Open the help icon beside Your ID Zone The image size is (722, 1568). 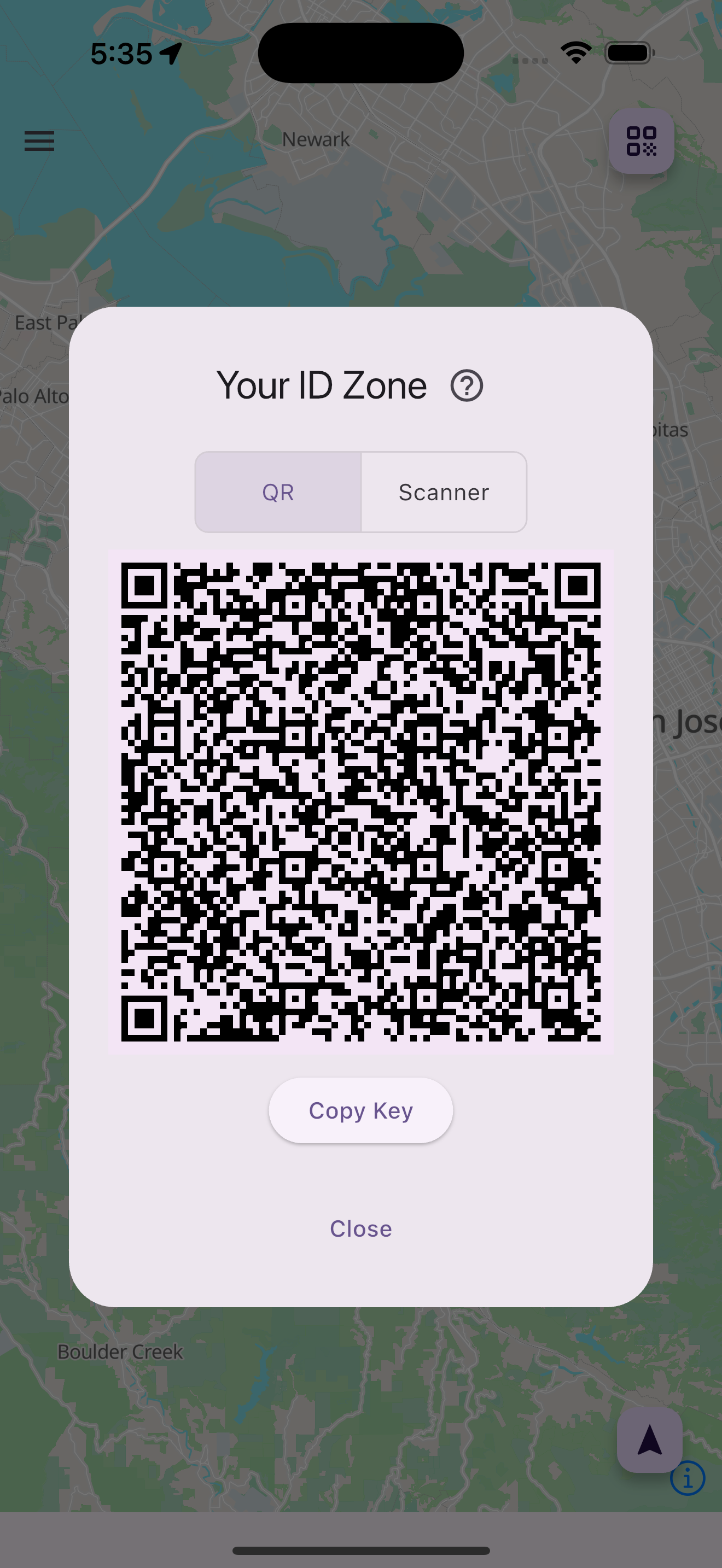467,386
